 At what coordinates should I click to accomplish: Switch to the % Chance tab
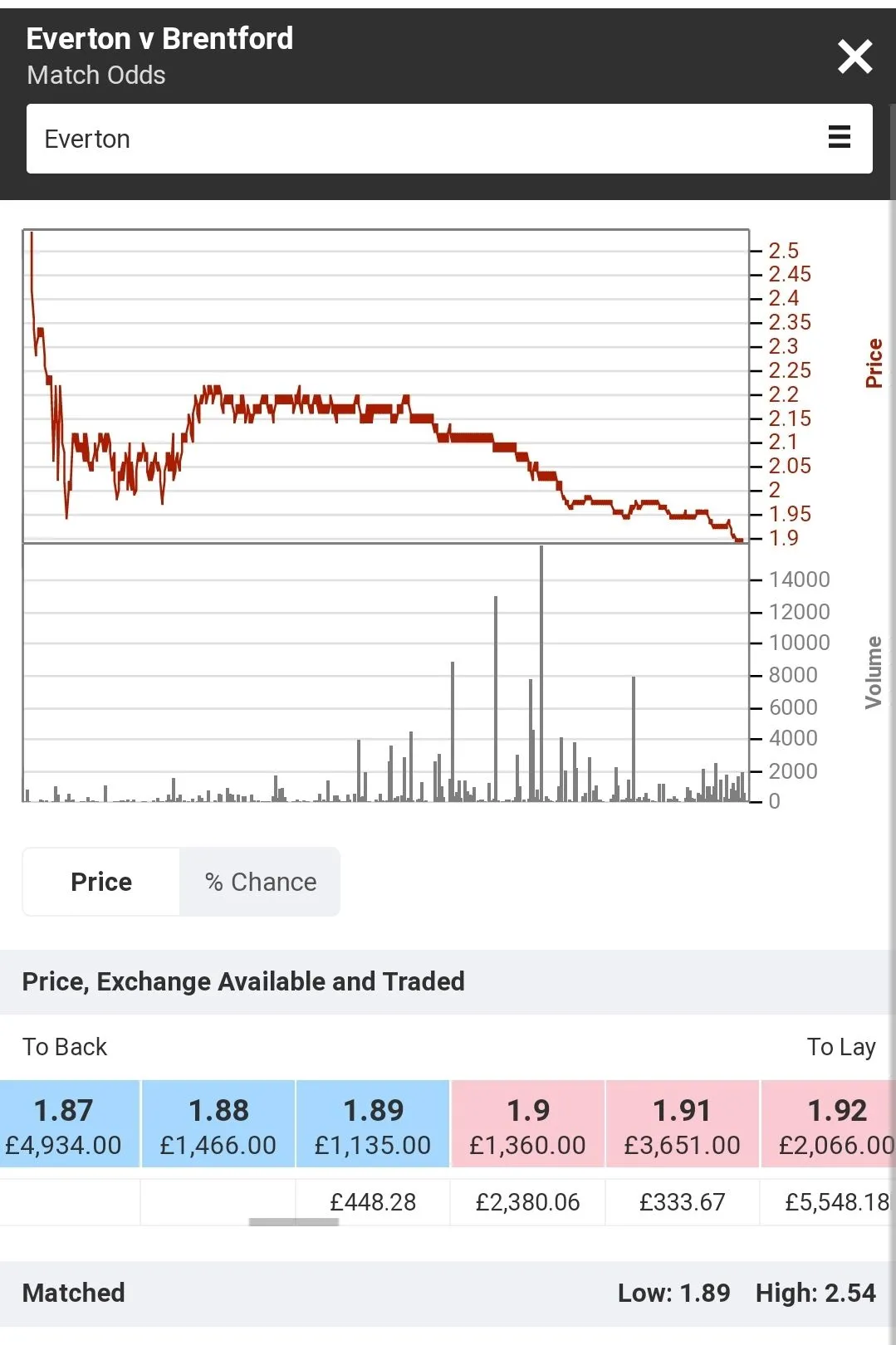click(x=260, y=882)
